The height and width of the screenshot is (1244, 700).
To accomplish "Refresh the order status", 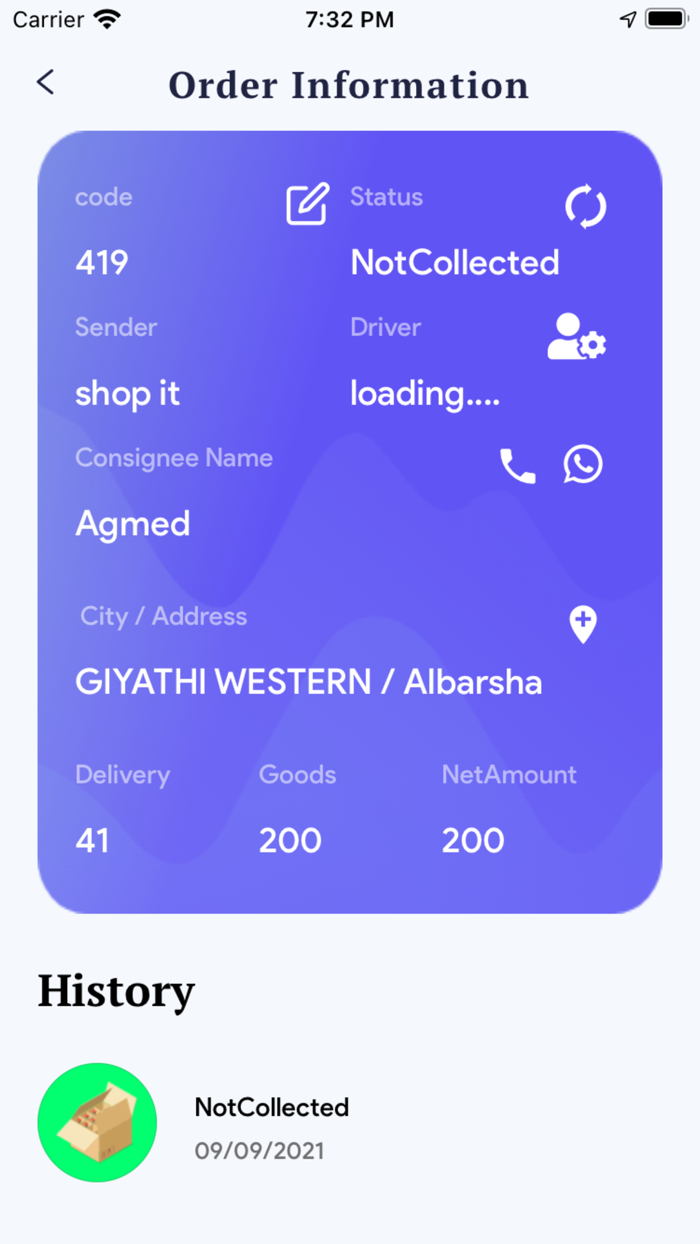I will [585, 207].
